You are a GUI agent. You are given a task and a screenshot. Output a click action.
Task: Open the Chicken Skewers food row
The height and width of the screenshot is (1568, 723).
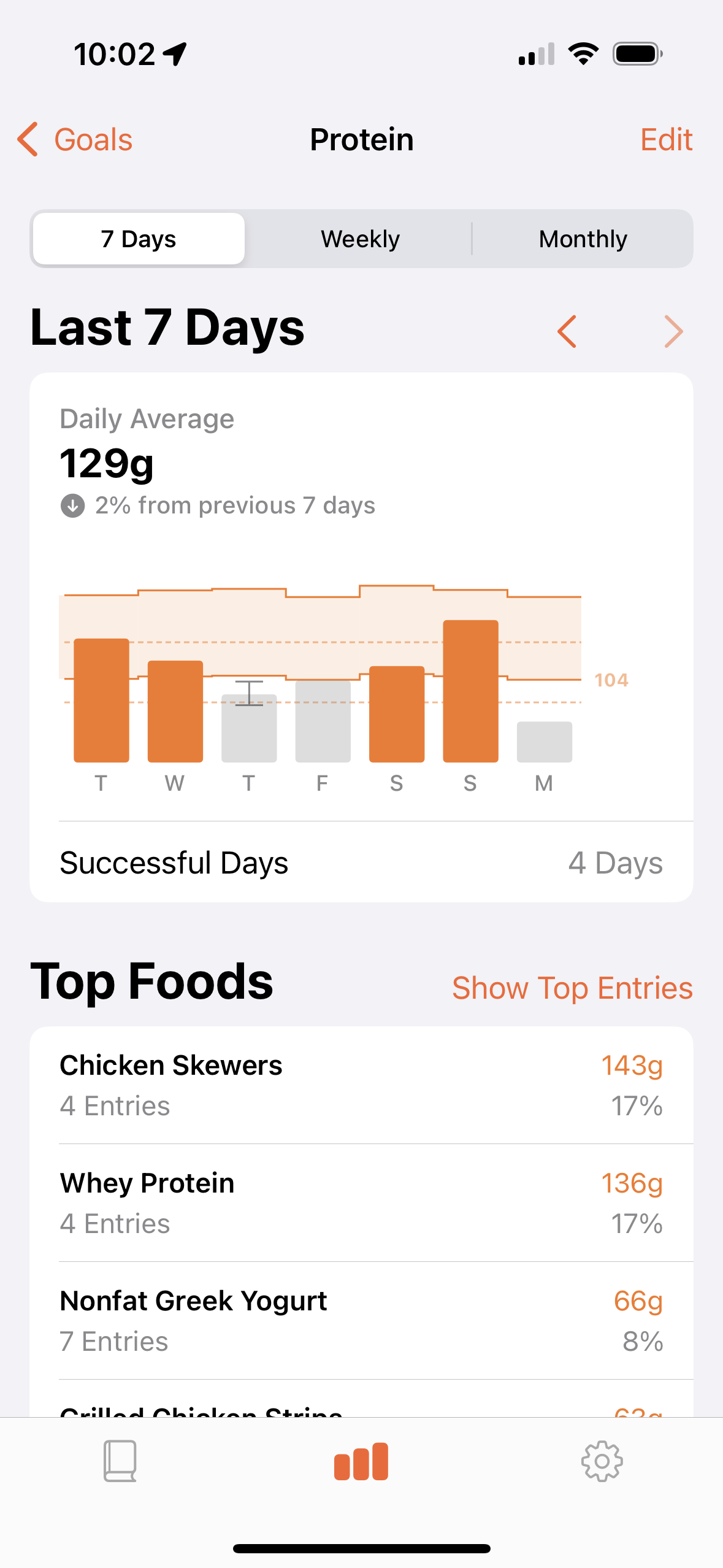tap(361, 1085)
